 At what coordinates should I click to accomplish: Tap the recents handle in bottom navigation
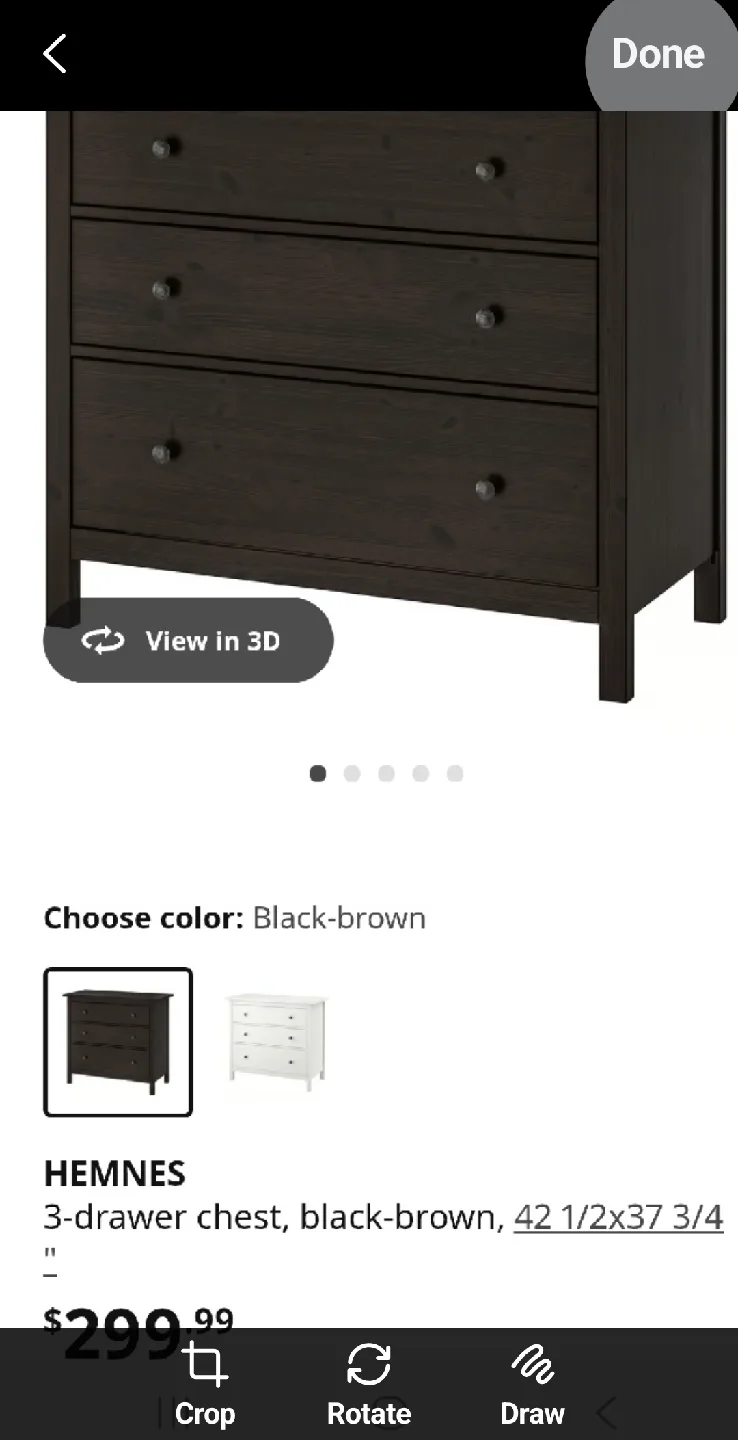pos(163,1413)
